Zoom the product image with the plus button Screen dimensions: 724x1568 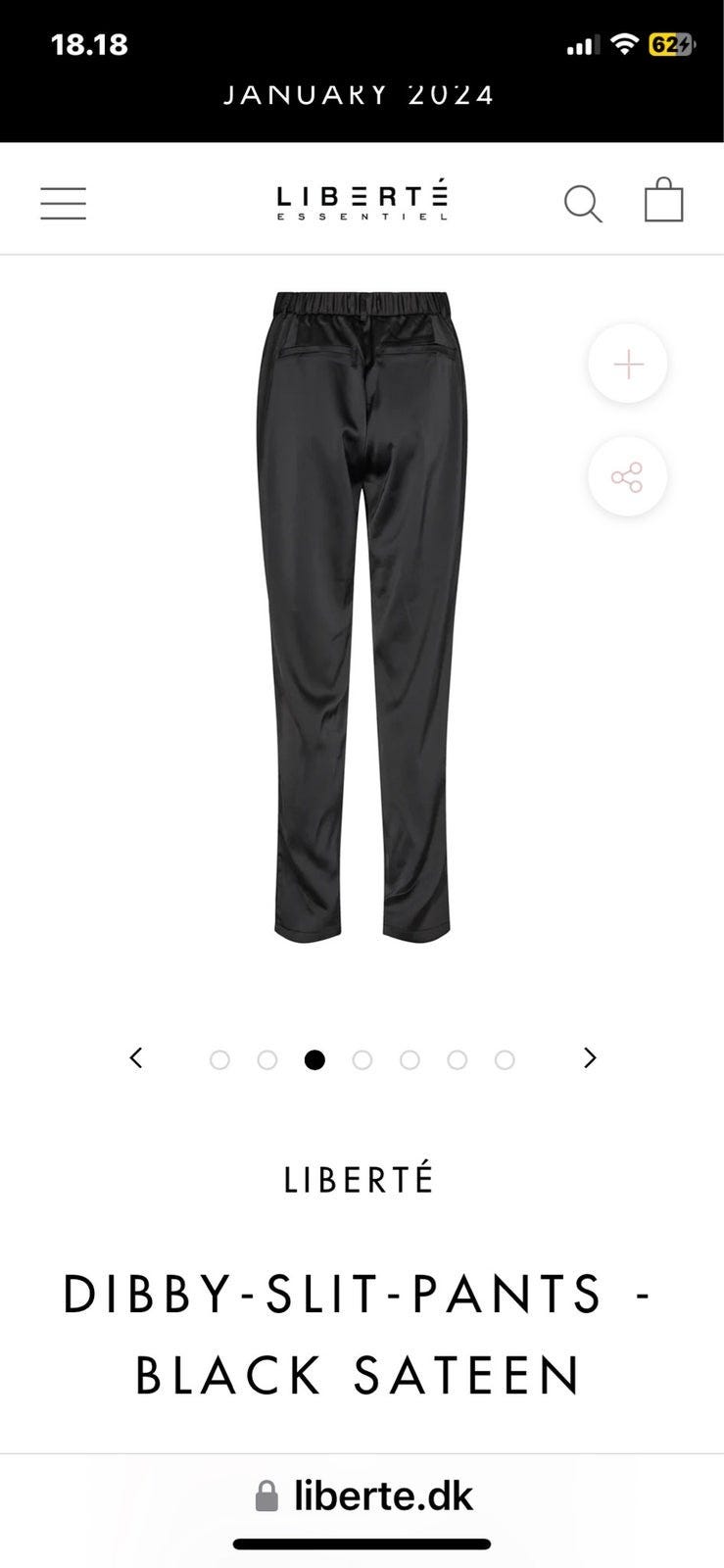point(627,365)
